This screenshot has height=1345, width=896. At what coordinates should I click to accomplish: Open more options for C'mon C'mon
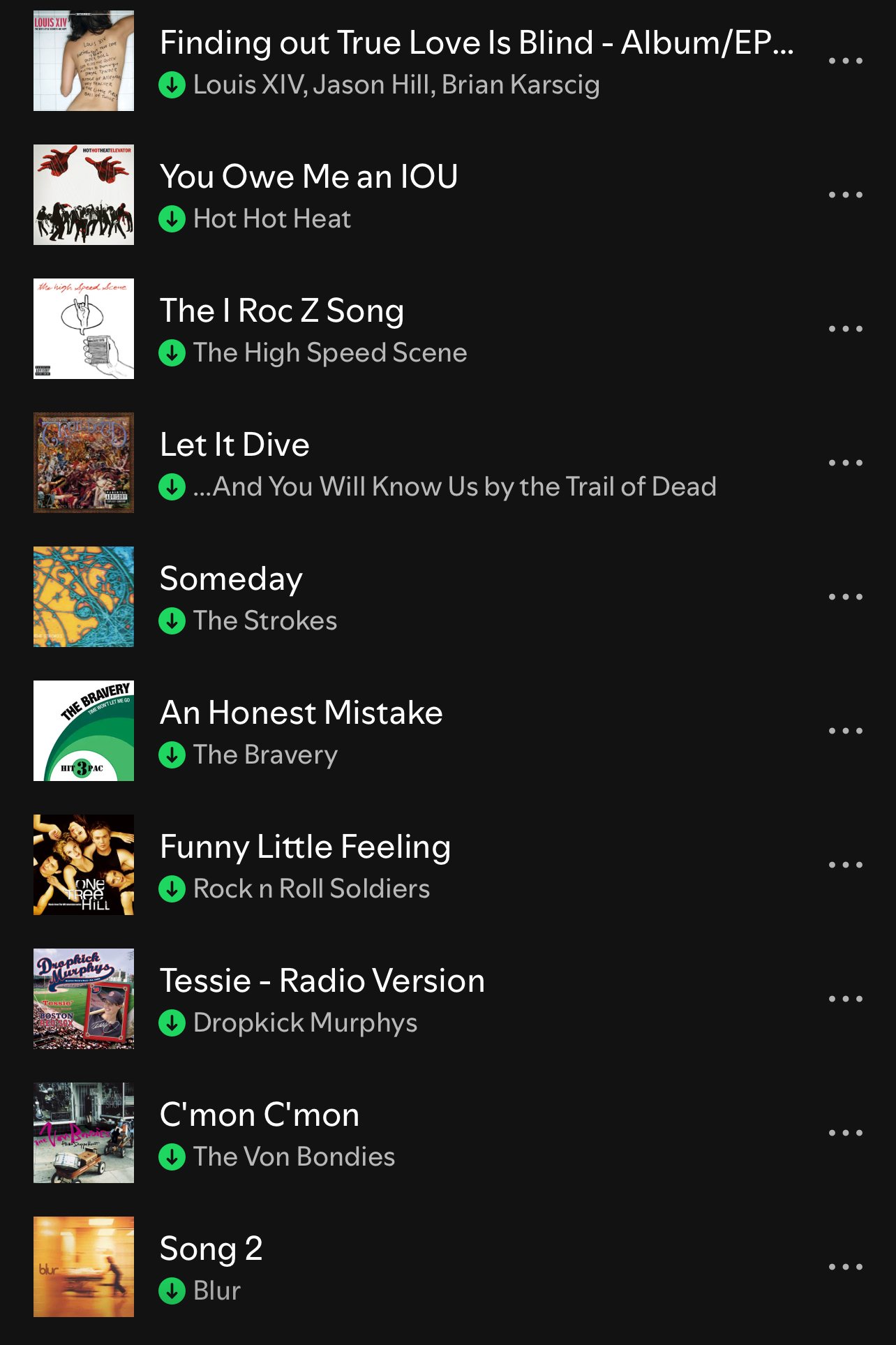[845, 1134]
